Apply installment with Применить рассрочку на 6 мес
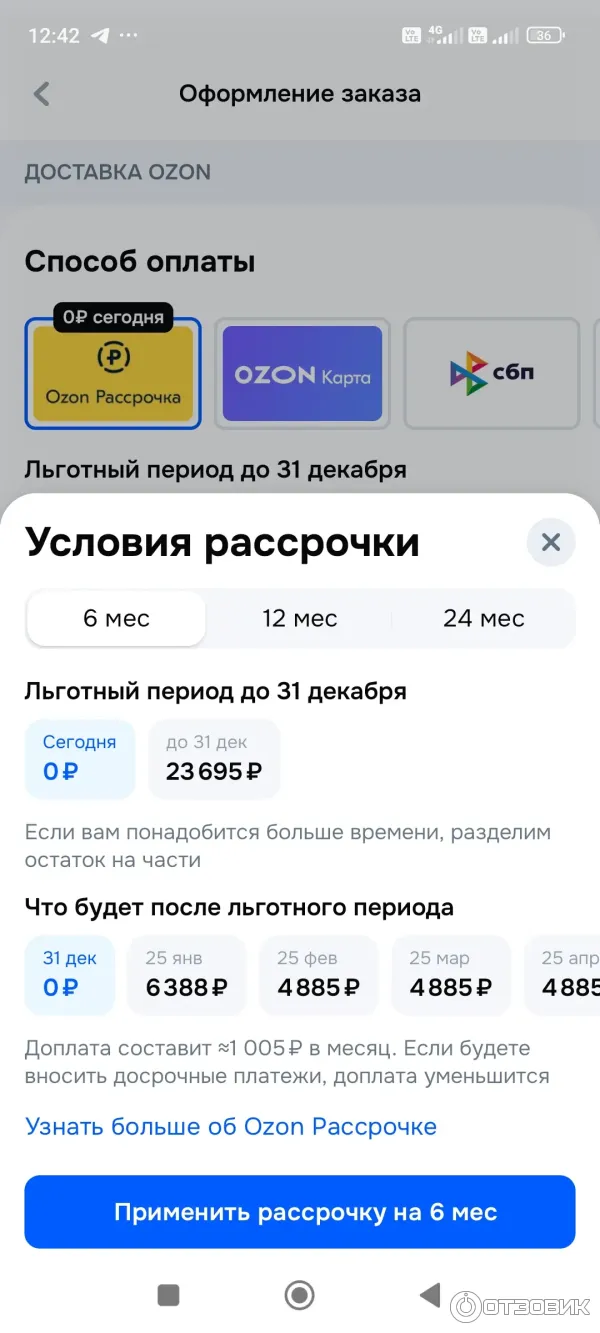 [300, 1212]
